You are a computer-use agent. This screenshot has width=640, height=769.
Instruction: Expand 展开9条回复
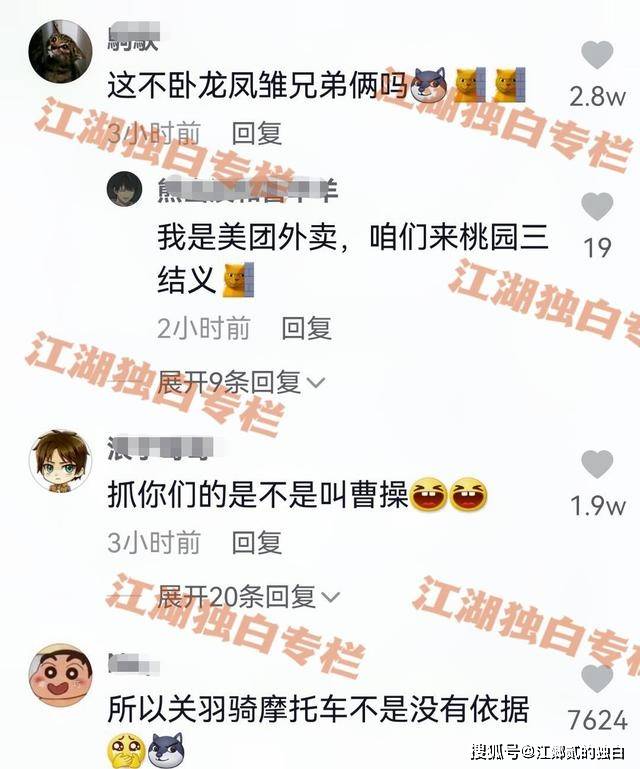pyautogui.click(x=242, y=381)
